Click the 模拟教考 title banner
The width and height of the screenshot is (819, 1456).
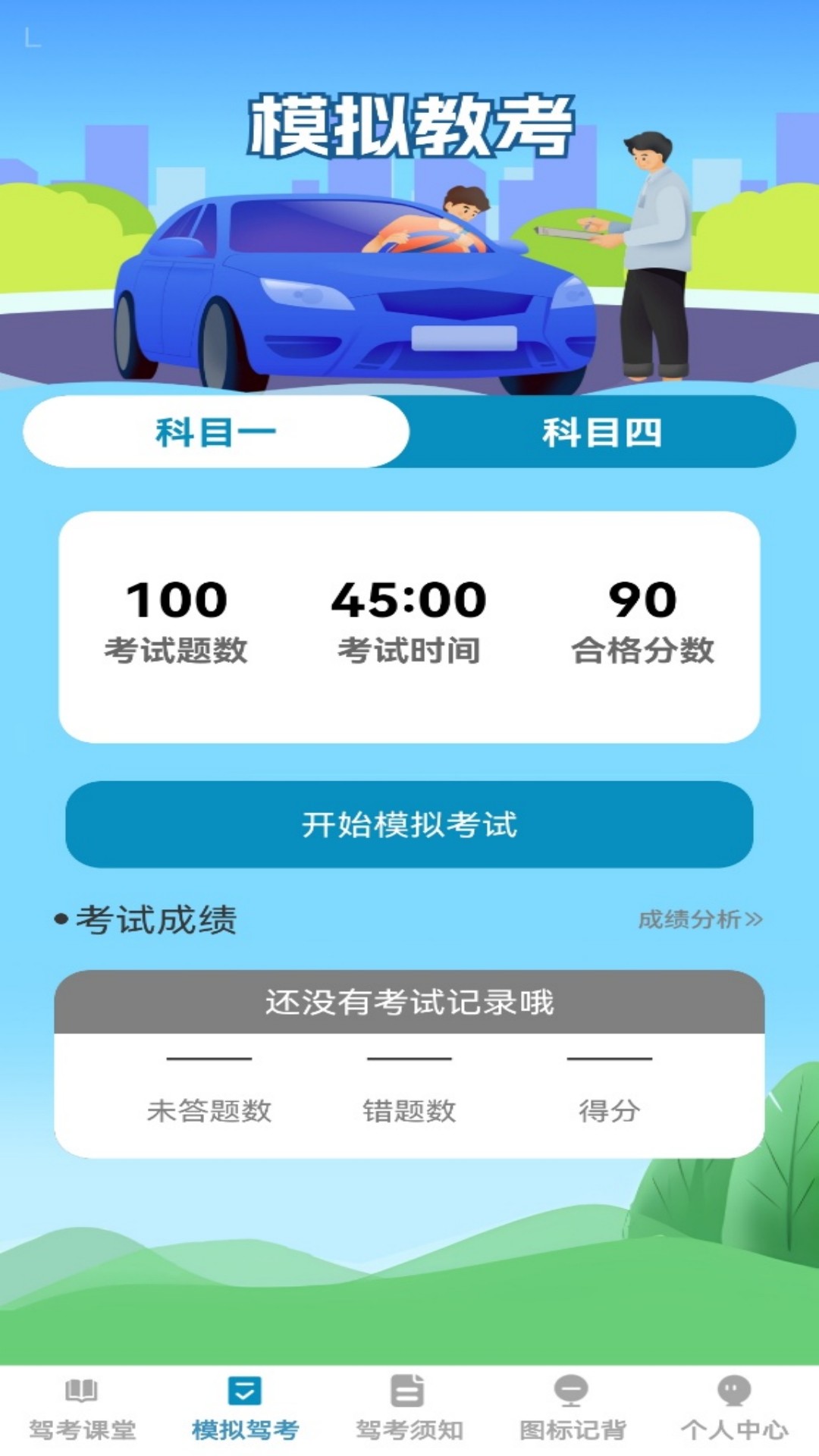pos(409,121)
